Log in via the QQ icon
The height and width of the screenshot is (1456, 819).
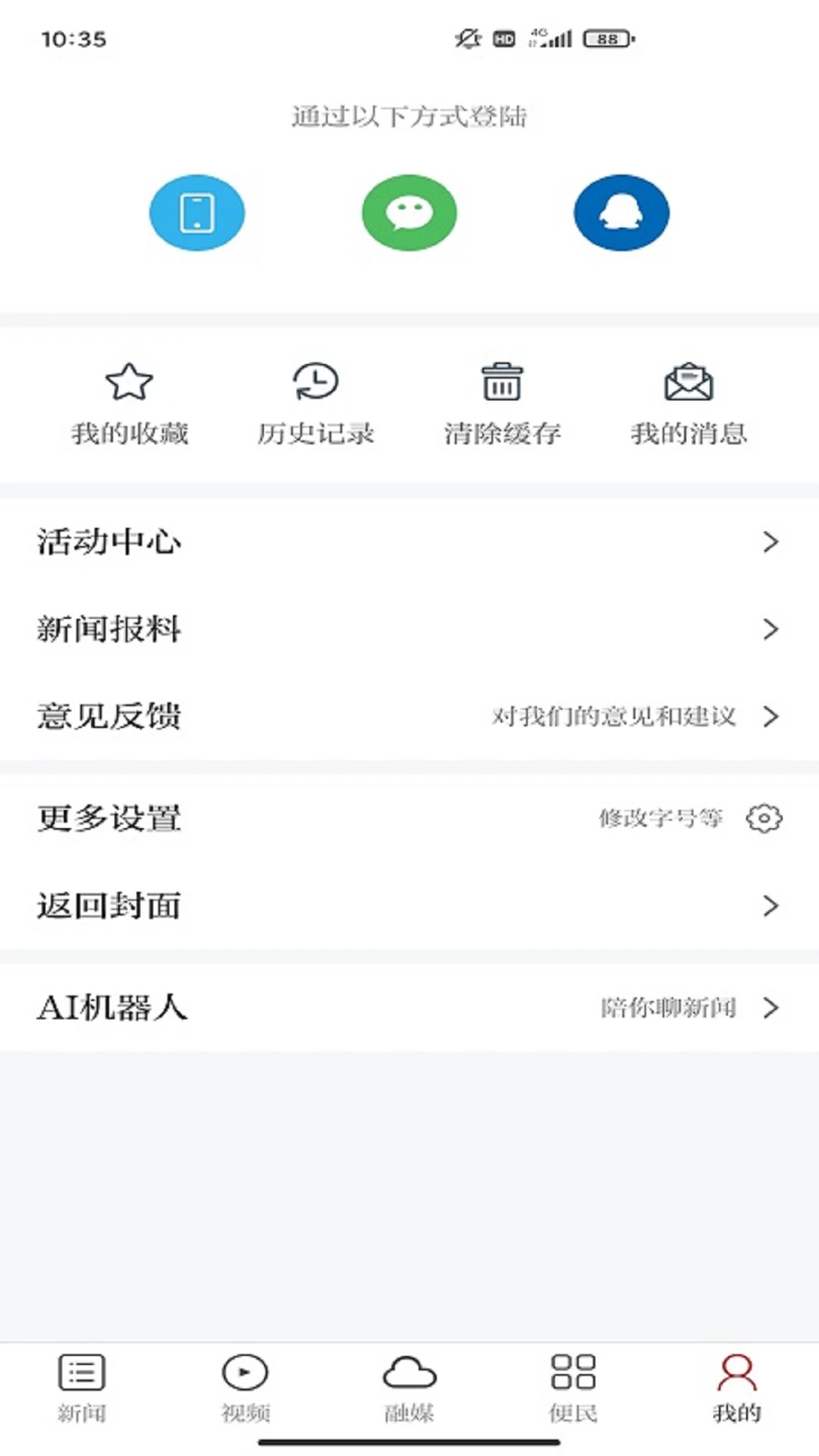coord(621,213)
